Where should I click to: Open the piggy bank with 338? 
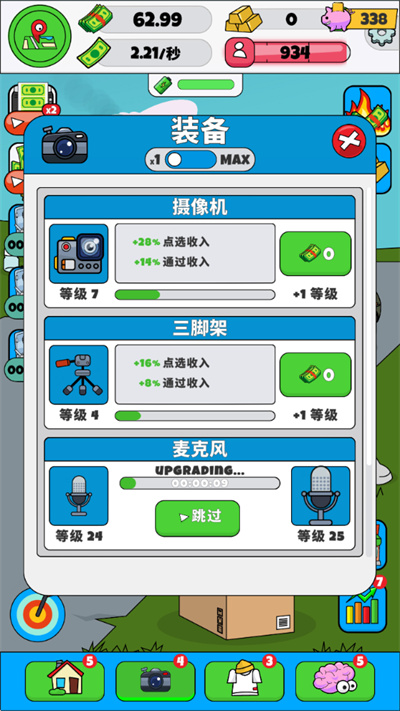pyautogui.click(x=356, y=19)
